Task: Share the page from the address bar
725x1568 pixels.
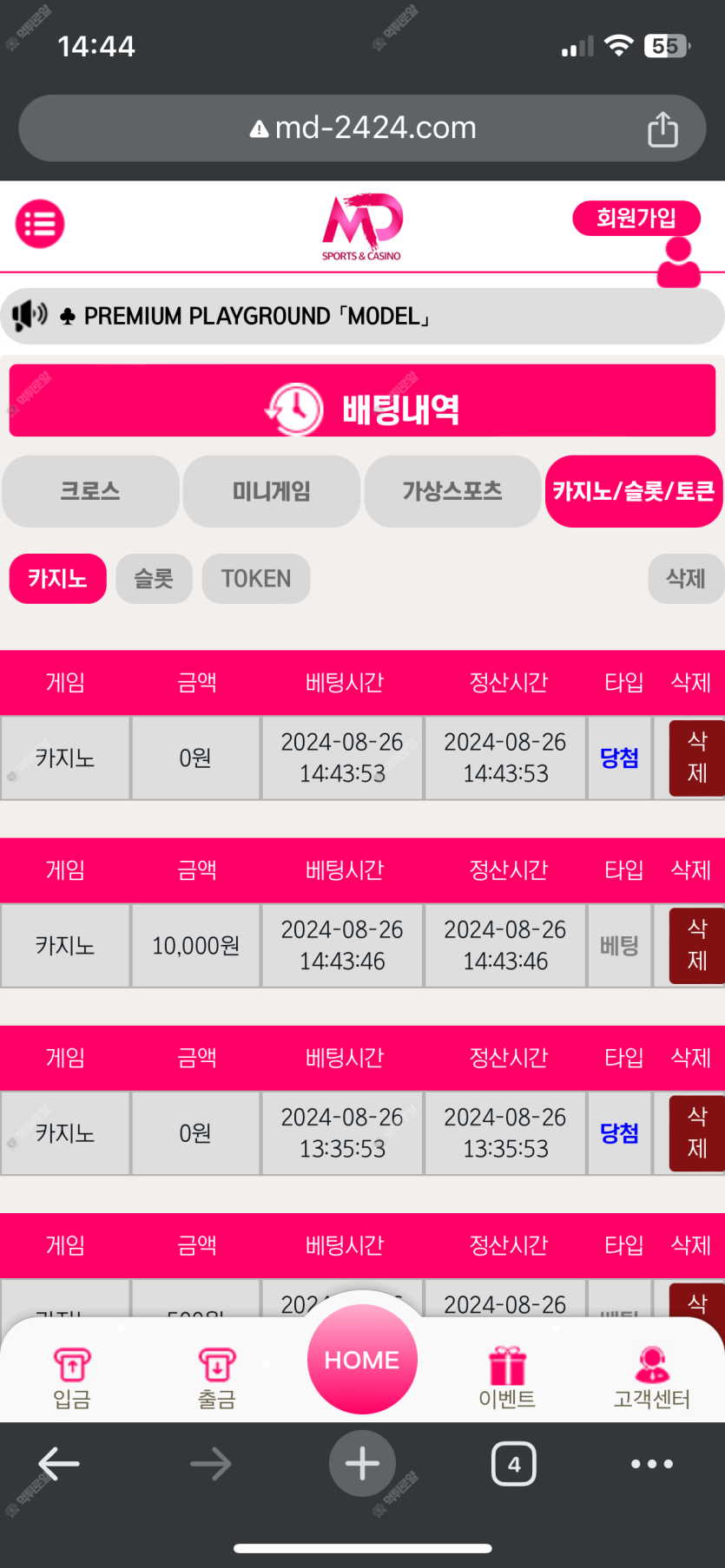Action: click(662, 129)
